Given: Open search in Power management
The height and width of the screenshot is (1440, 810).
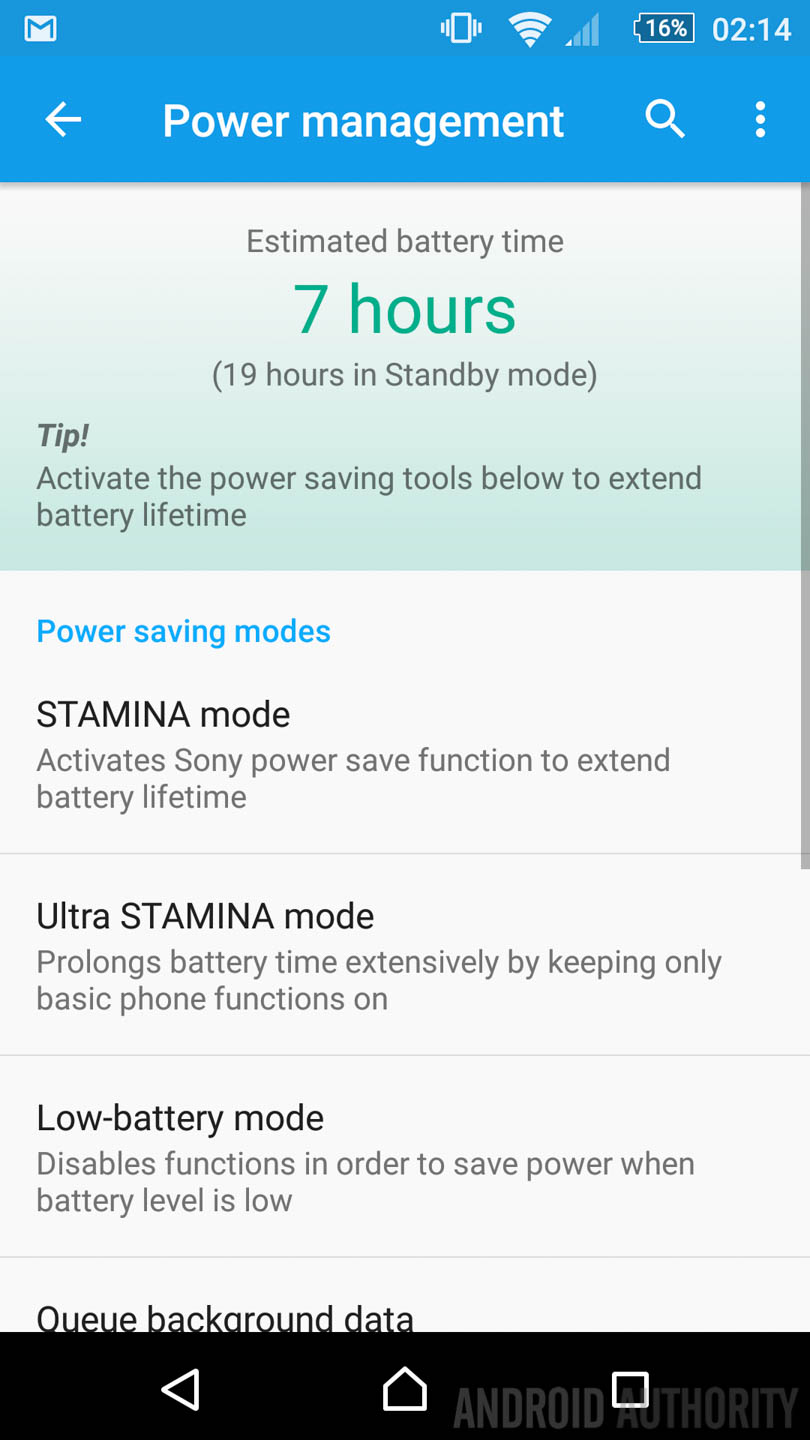Looking at the screenshot, I should (664, 120).
